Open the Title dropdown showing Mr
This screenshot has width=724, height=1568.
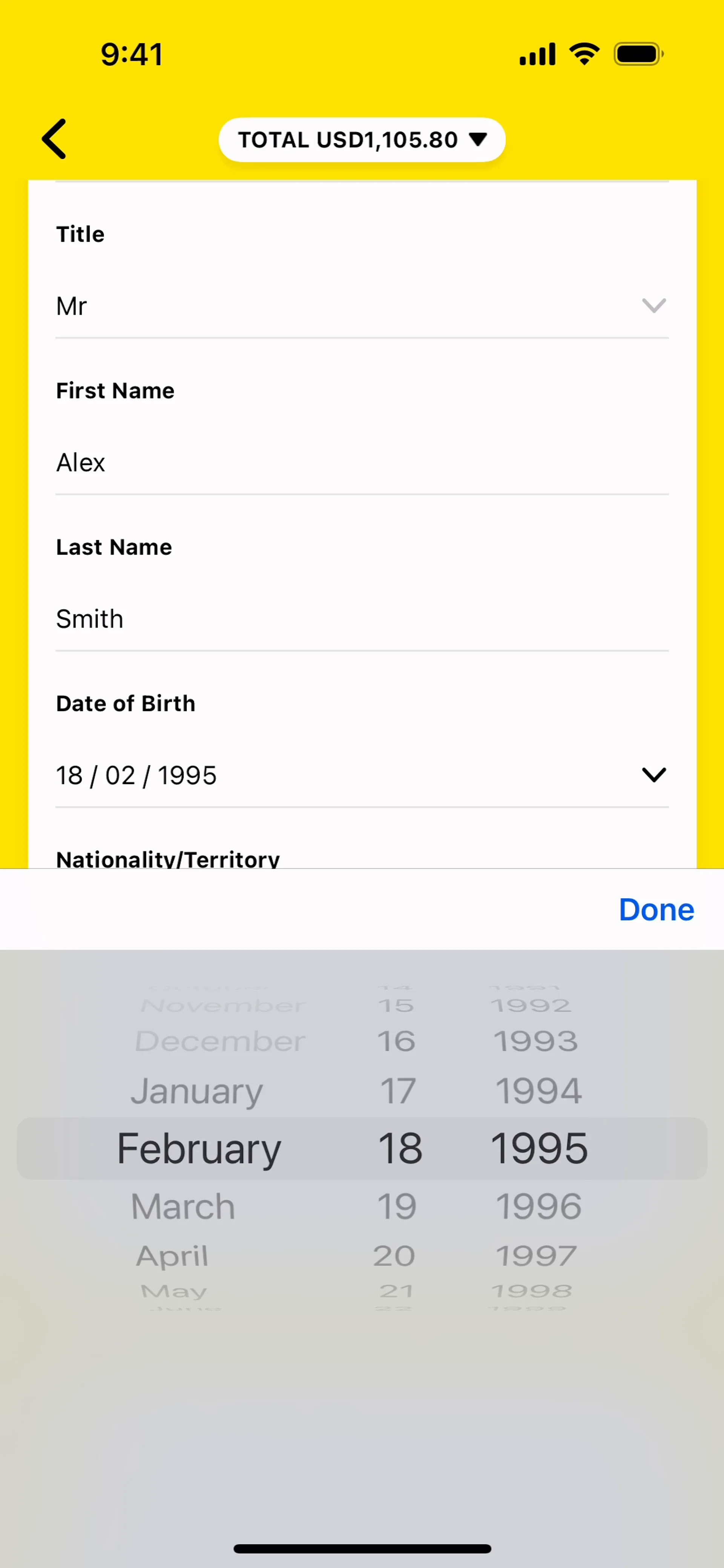362,305
